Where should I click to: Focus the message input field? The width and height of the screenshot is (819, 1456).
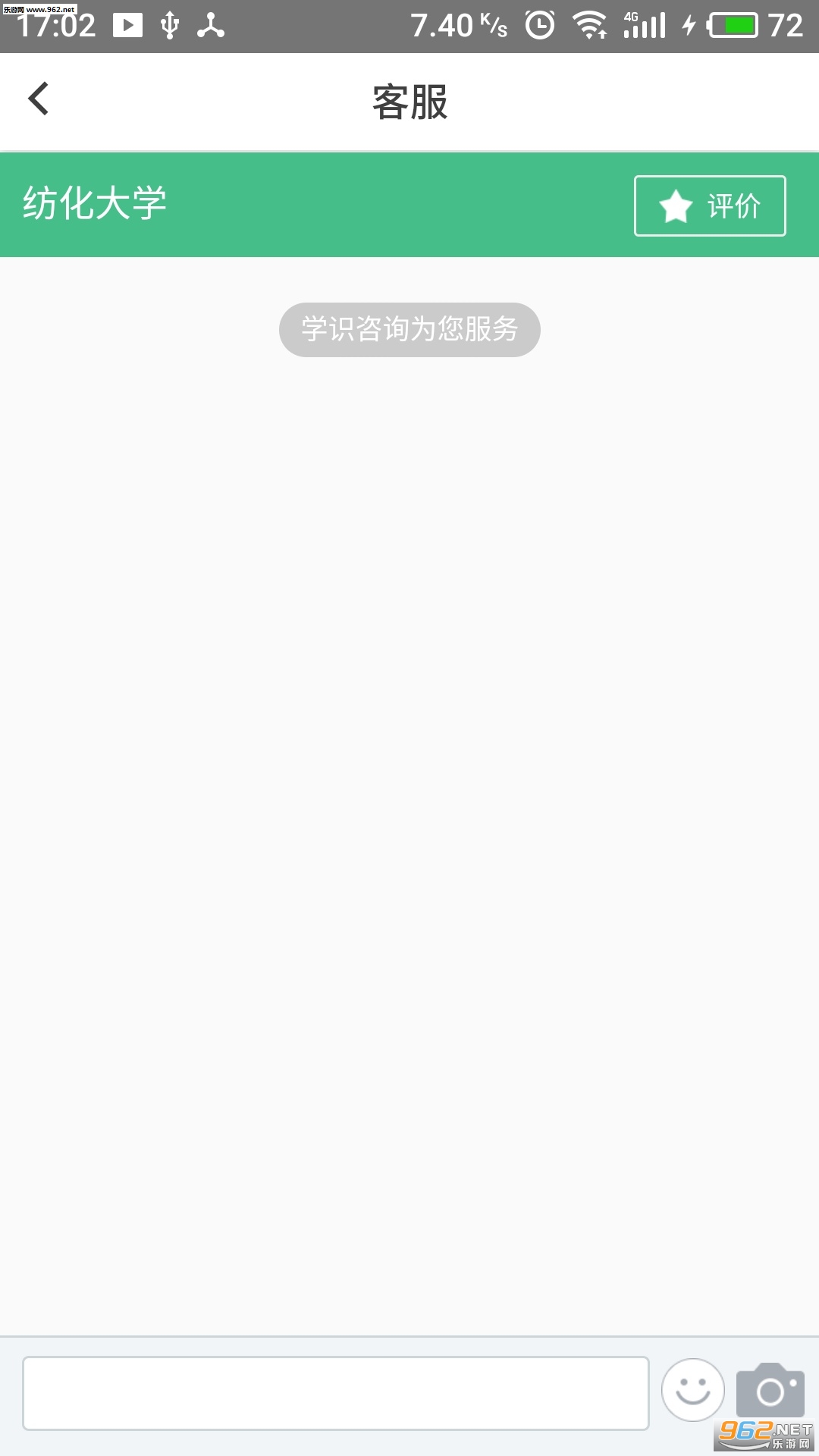tap(336, 1394)
